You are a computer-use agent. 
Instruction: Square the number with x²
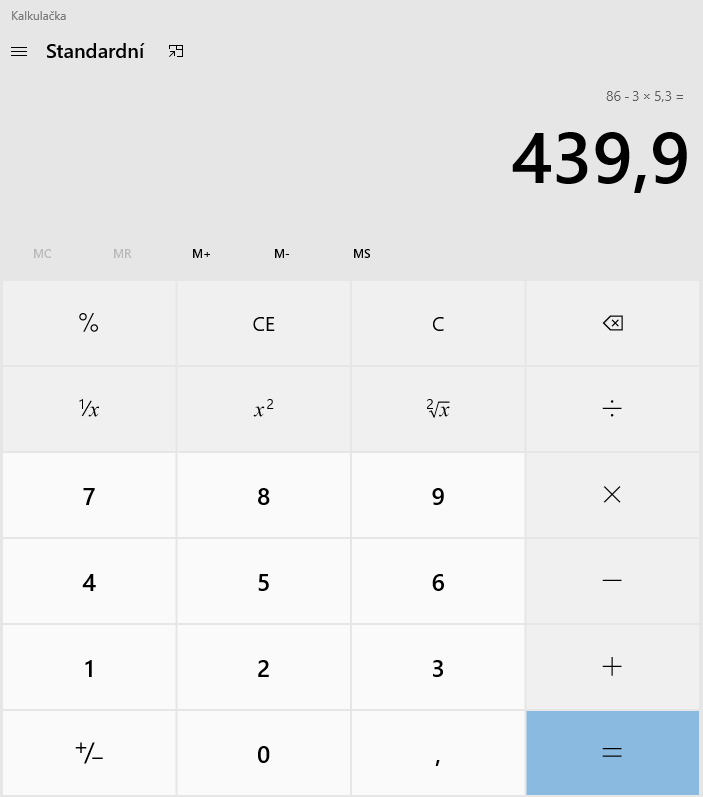pos(264,409)
